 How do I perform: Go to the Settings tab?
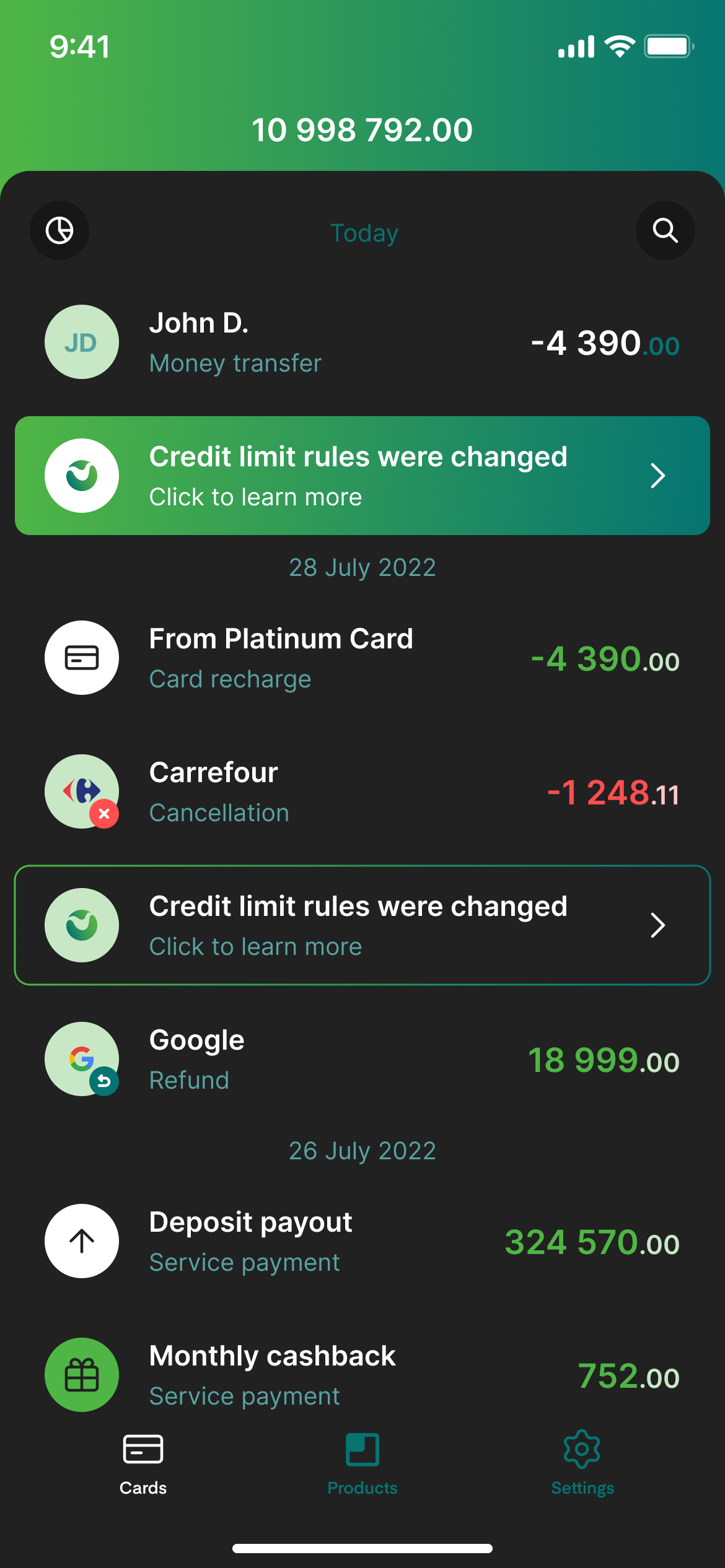pos(582,1464)
